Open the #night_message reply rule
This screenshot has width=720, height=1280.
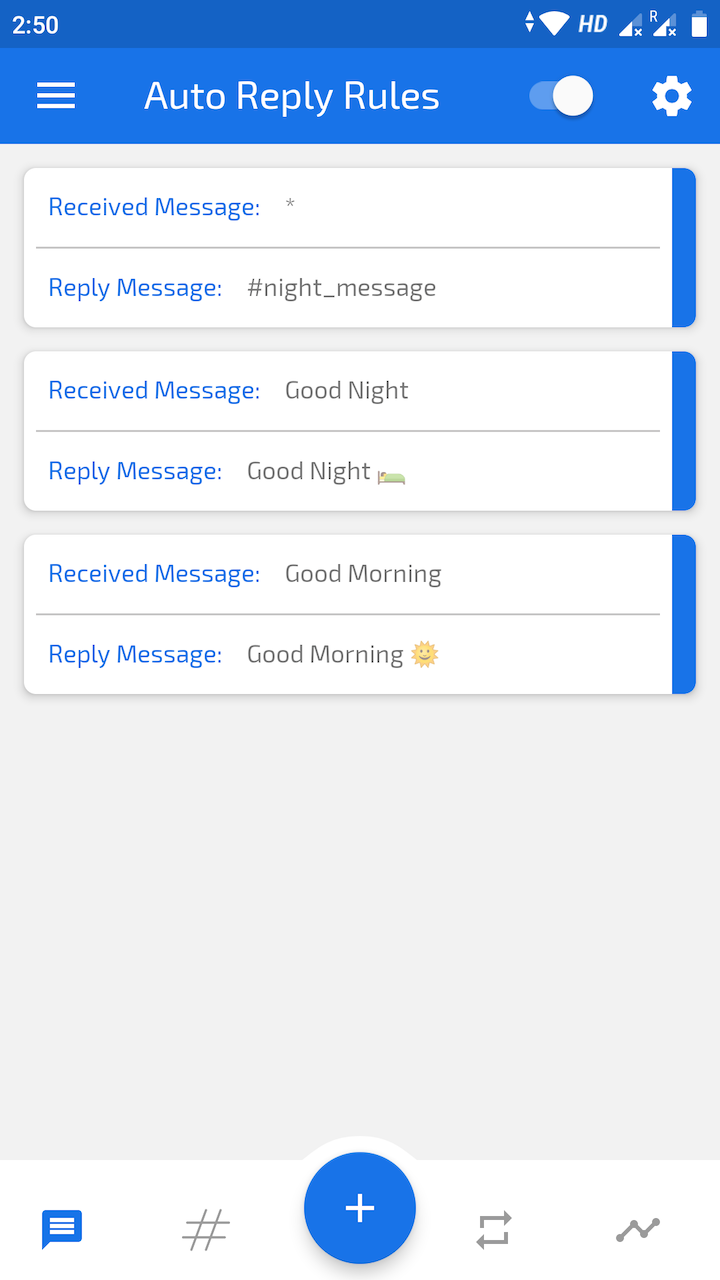coord(359,248)
